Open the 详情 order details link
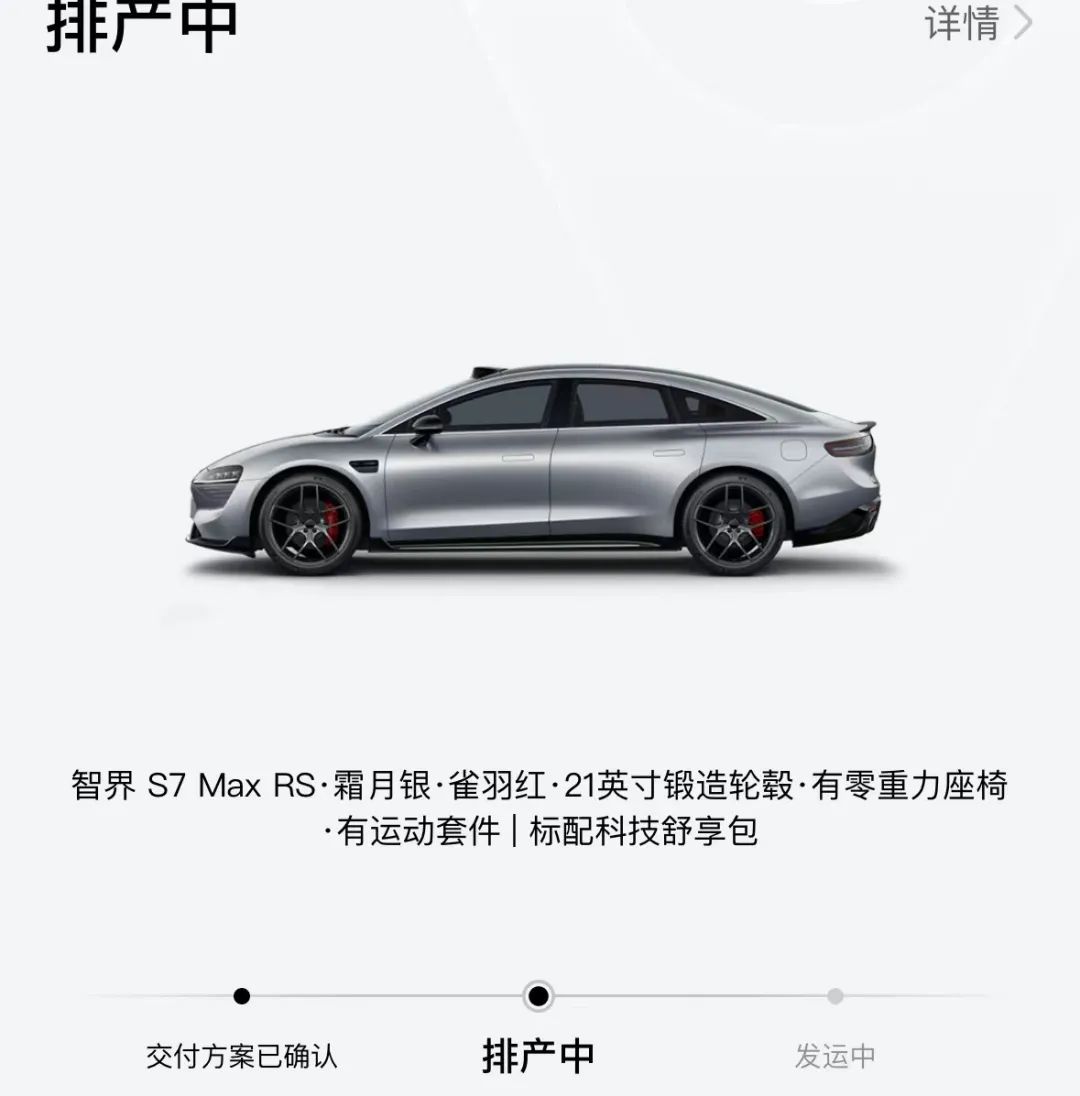The image size is (1080, 1096). (x=976, y=23)
